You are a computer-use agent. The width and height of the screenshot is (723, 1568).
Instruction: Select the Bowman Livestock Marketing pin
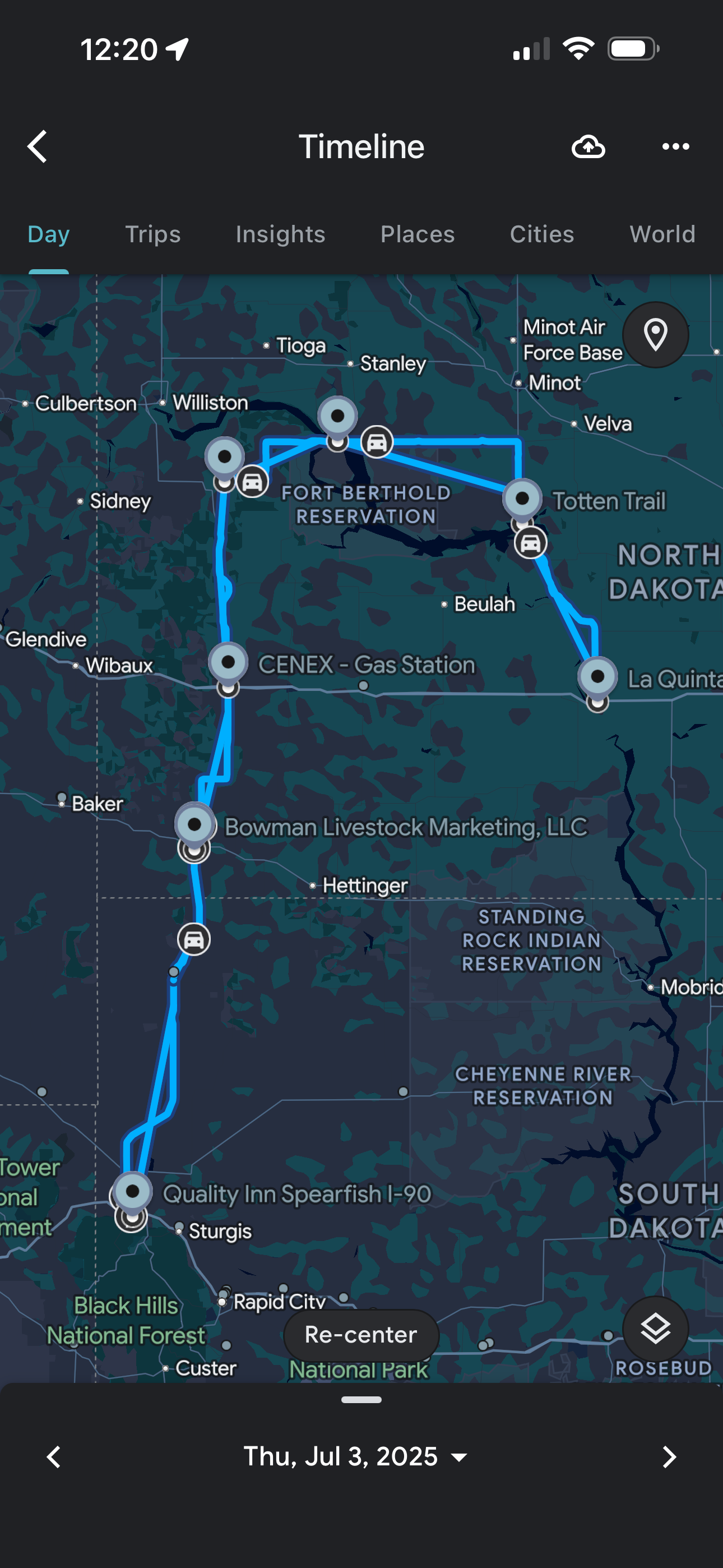tap(194, 825)
